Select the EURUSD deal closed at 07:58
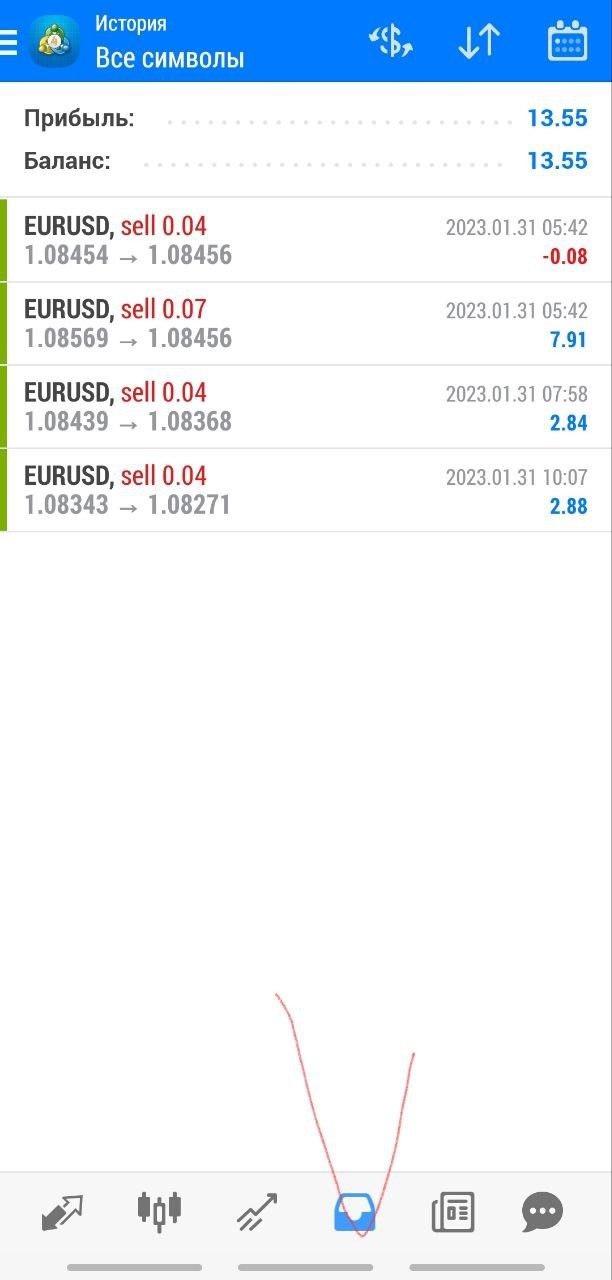 point(306,407)
